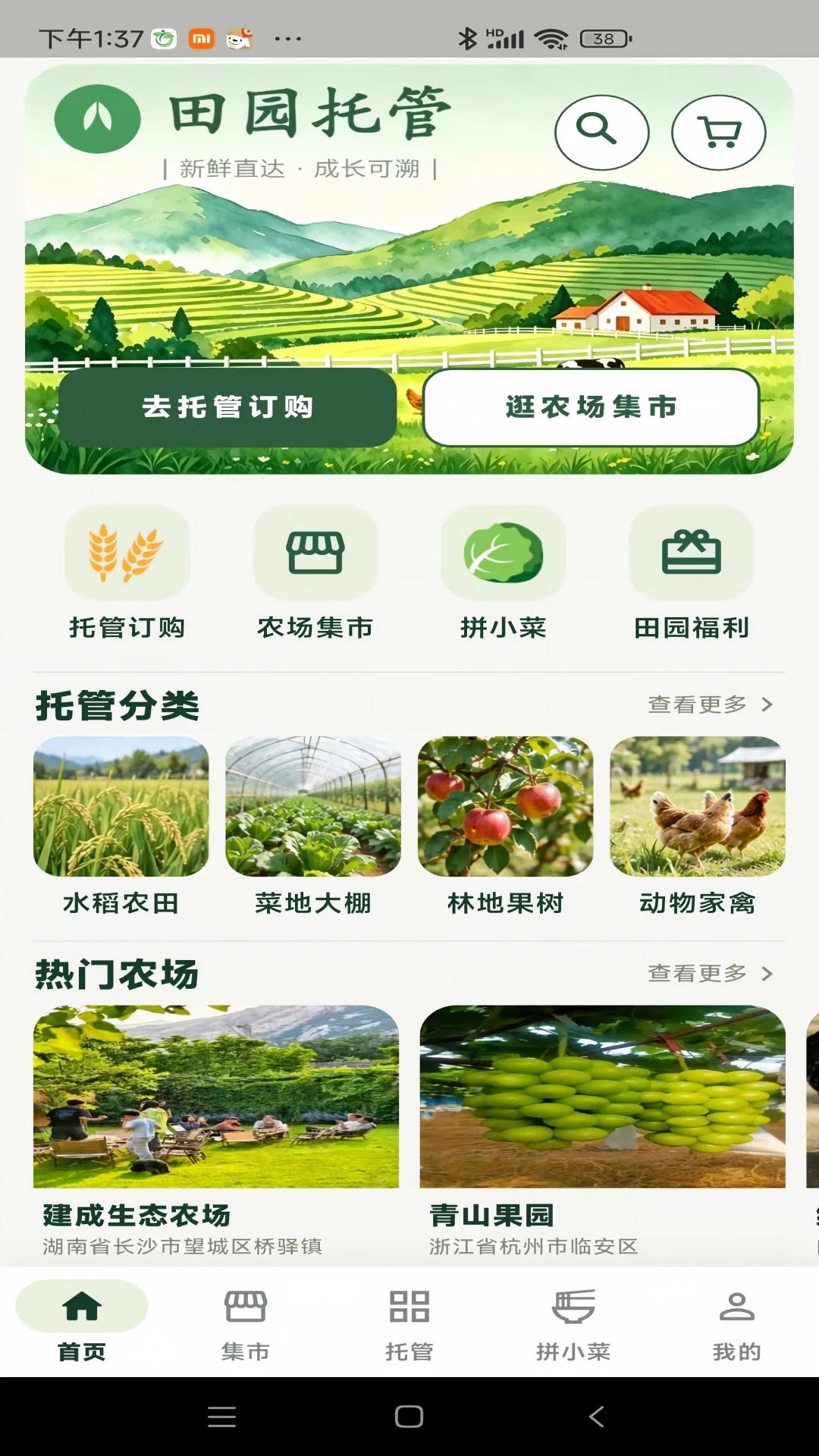Tap the 逛农场集市 button
819x1456 pixels.
pyautogui.click(x=591, y=407)
